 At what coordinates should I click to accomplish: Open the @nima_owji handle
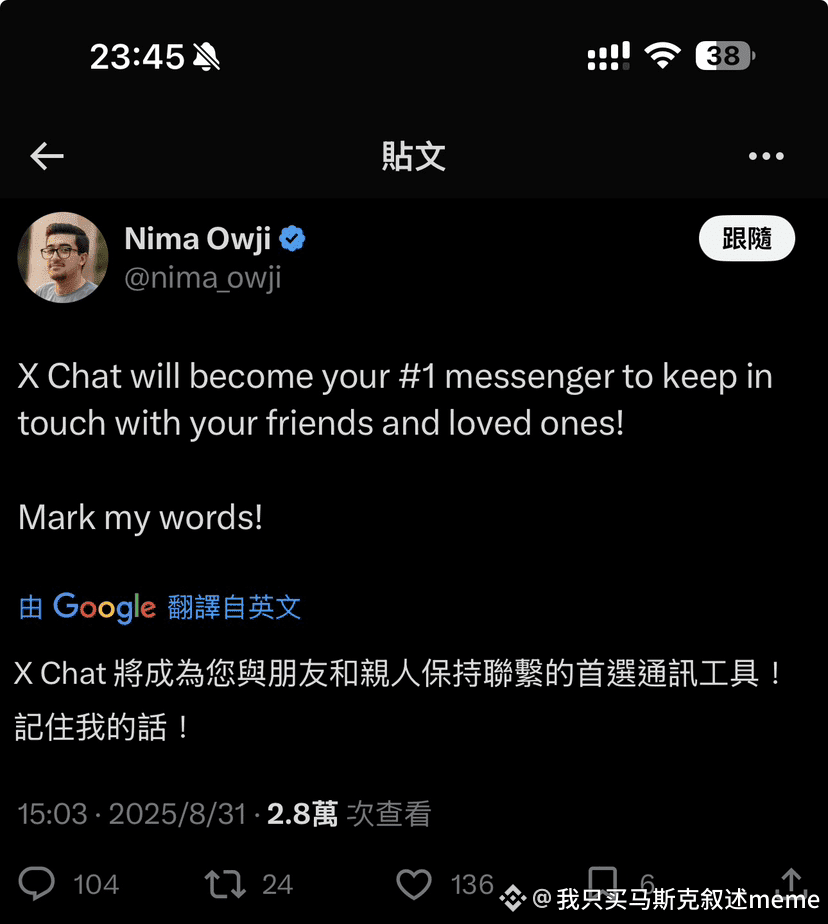click(202, 278)
